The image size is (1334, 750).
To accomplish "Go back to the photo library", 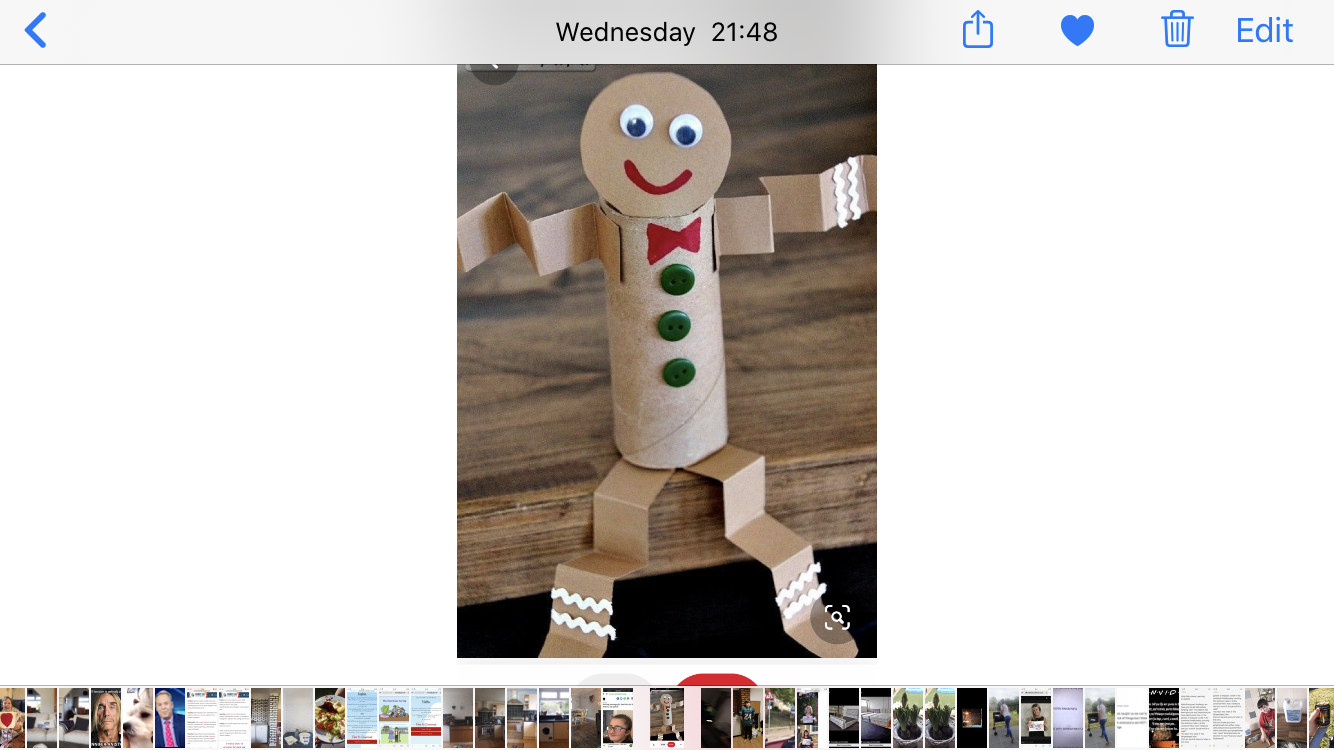I will tap(36, 31).
